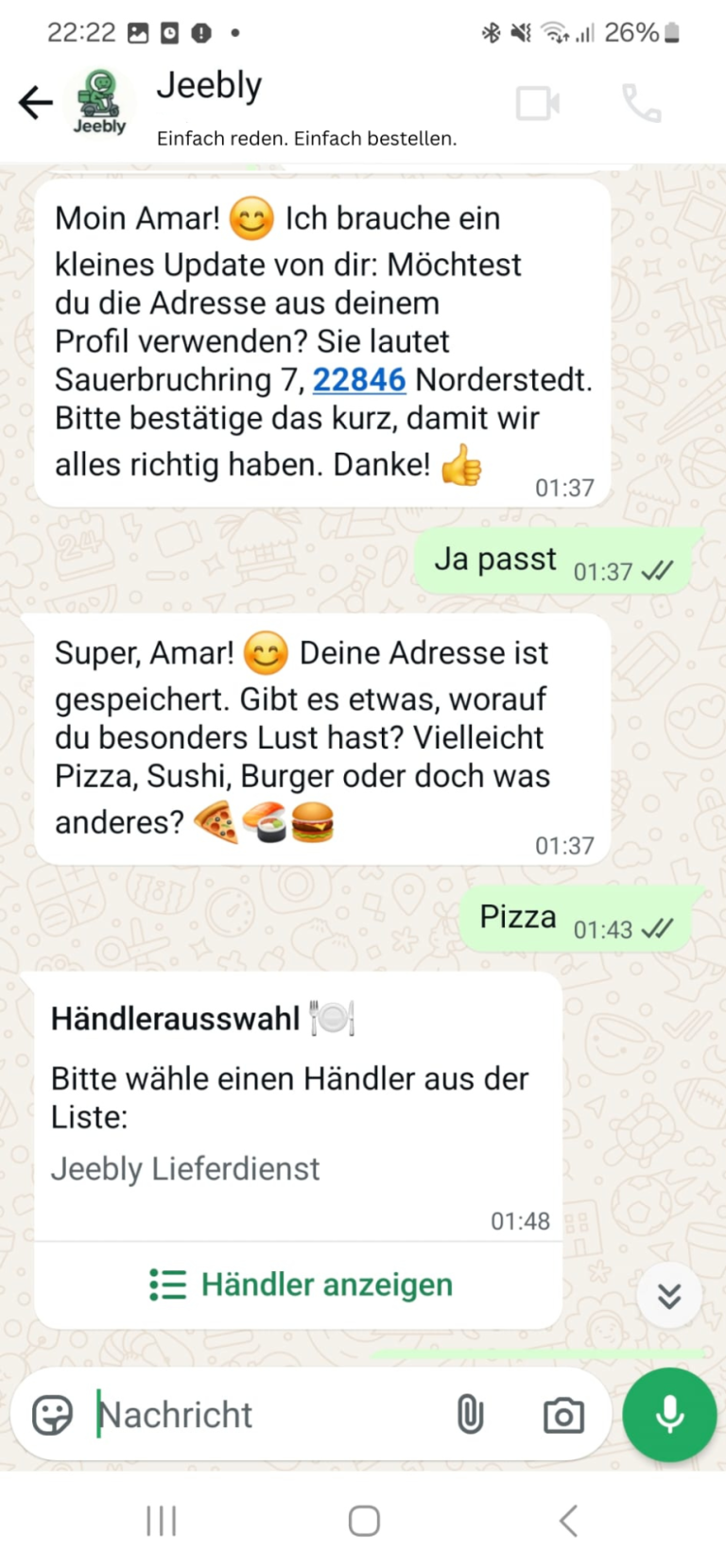Go to the system home screen
The height and width of the screenshot is (1568, 726).
[364, 1521]
